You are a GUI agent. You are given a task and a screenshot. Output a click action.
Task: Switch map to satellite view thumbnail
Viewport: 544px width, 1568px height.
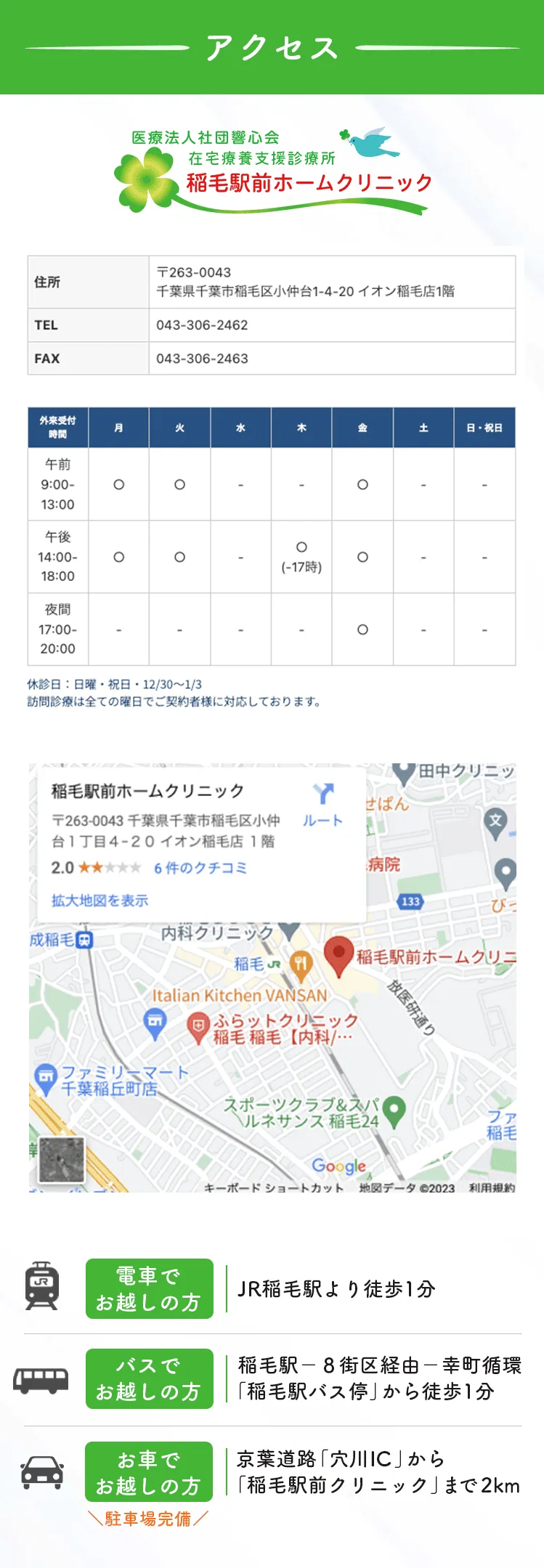tap(61, 1160)
